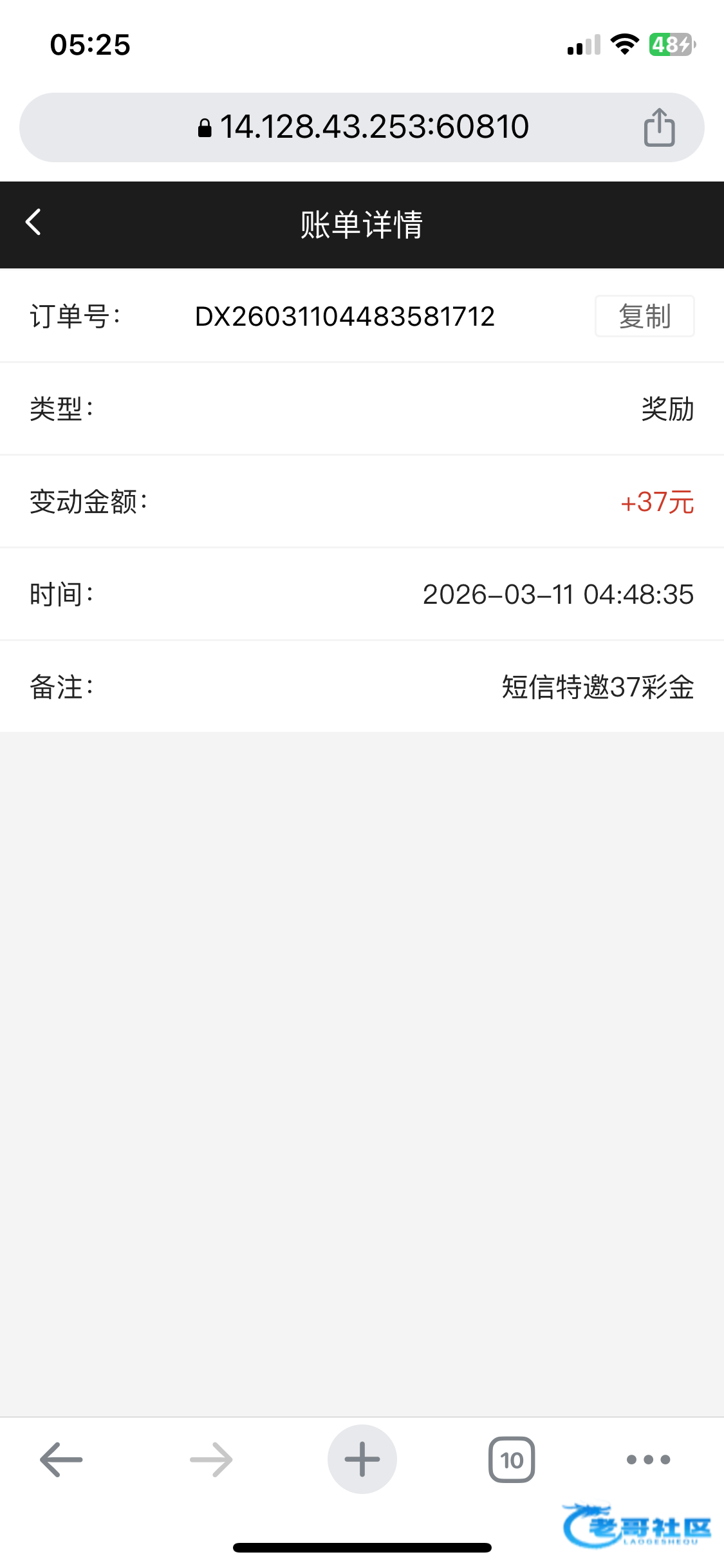Open a new tab with the plus button
Image resolution: width=724 pixels, height=1568 pixels.
362,1459
